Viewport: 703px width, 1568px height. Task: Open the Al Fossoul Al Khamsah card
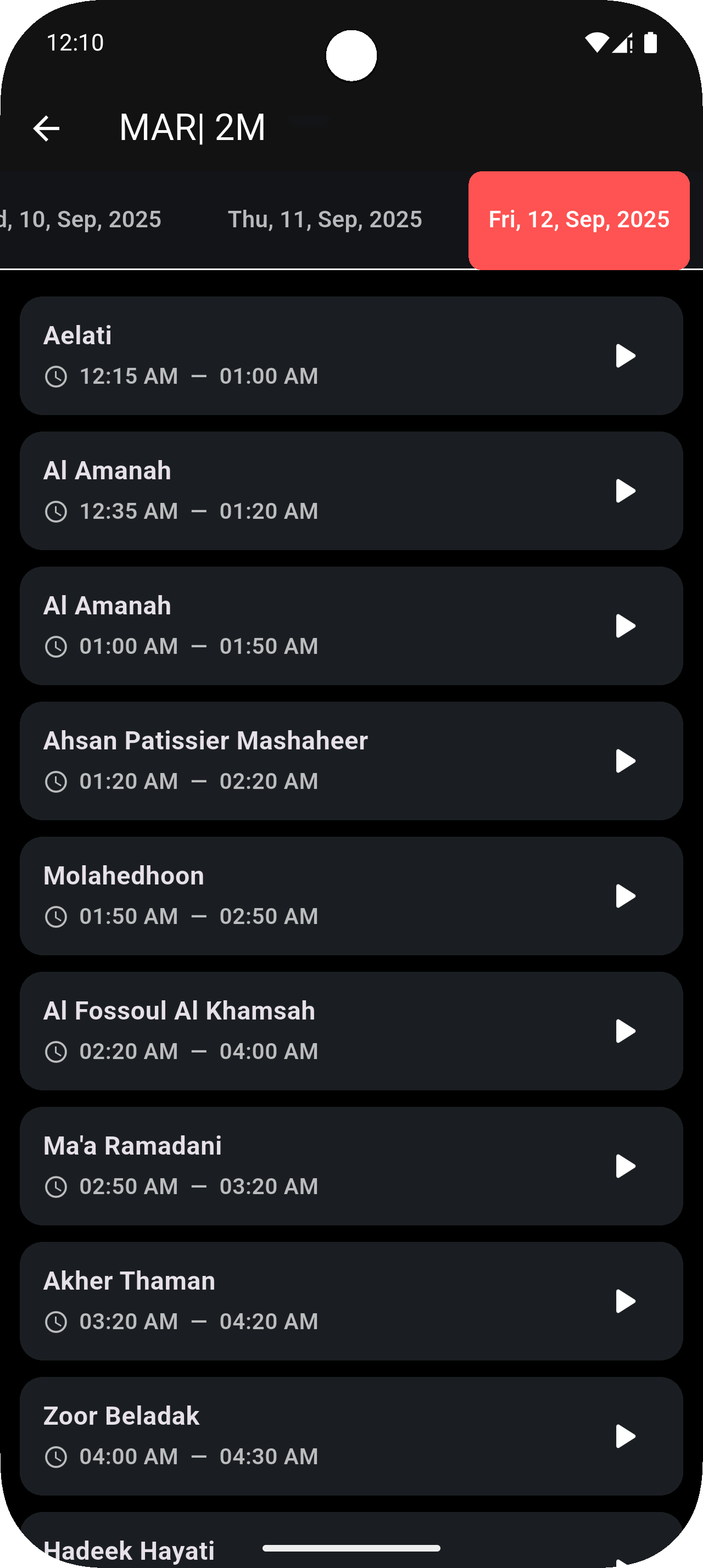click(x=304, y=1031)
